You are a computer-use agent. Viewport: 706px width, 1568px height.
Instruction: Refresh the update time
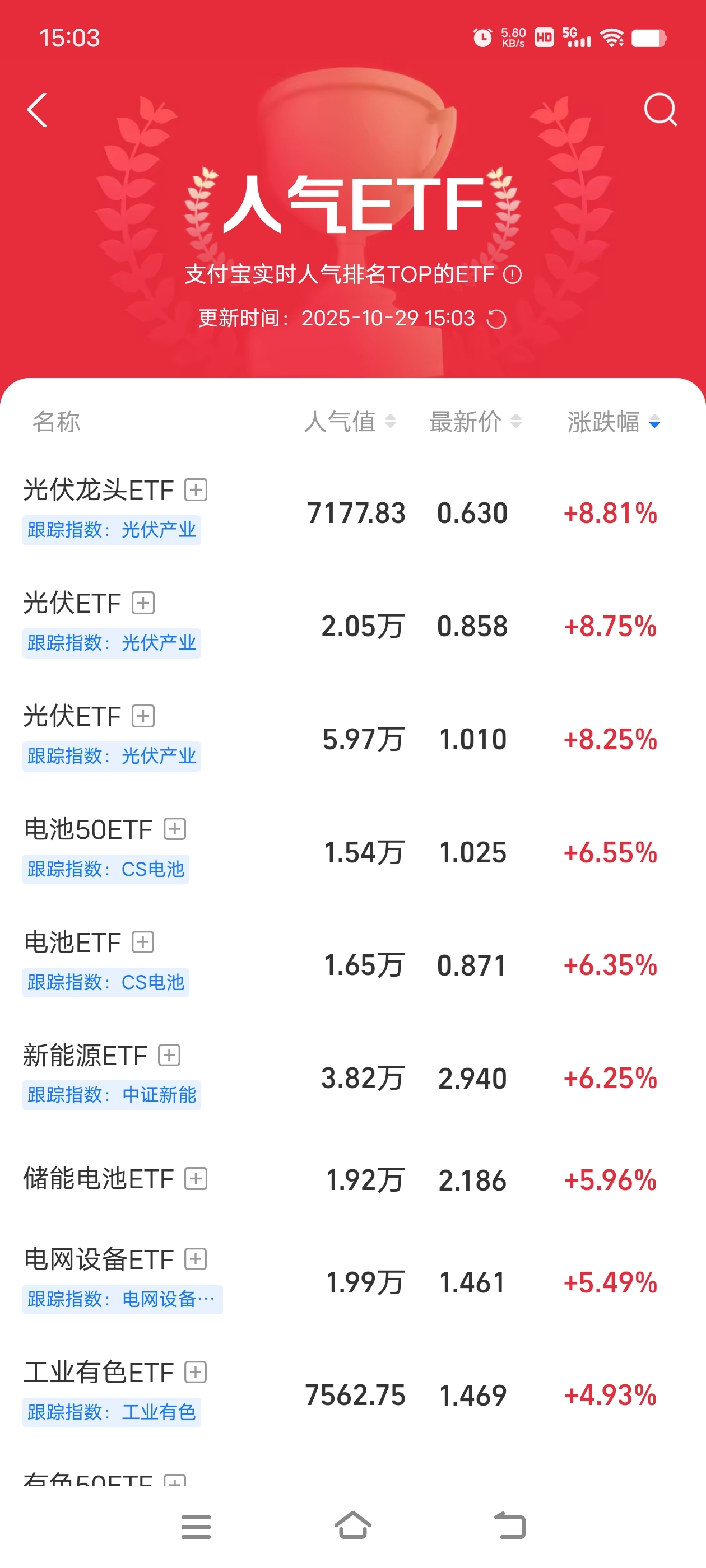tap(496, 319)
